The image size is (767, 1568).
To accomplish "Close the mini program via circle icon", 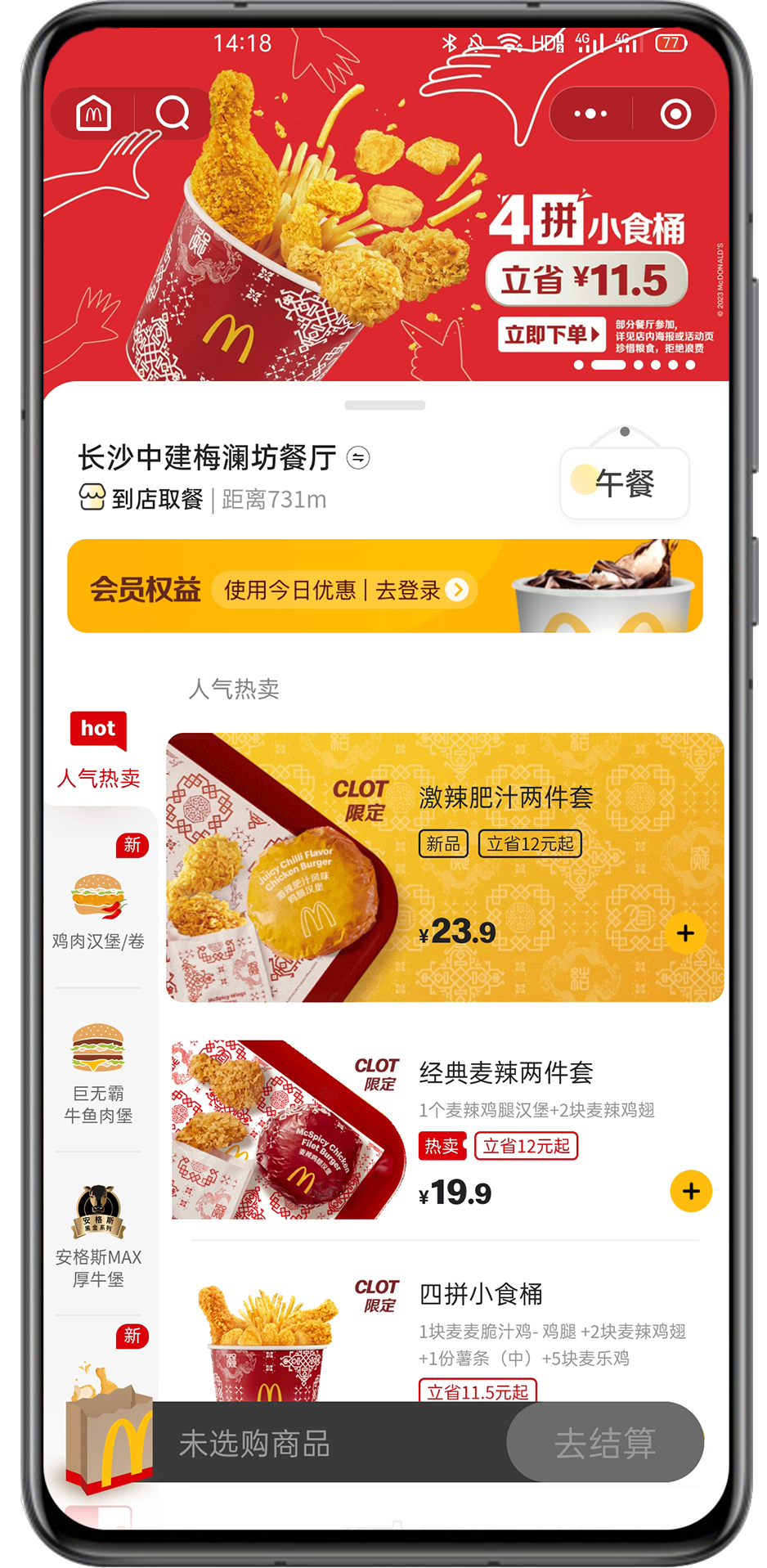I will [675, 114].
